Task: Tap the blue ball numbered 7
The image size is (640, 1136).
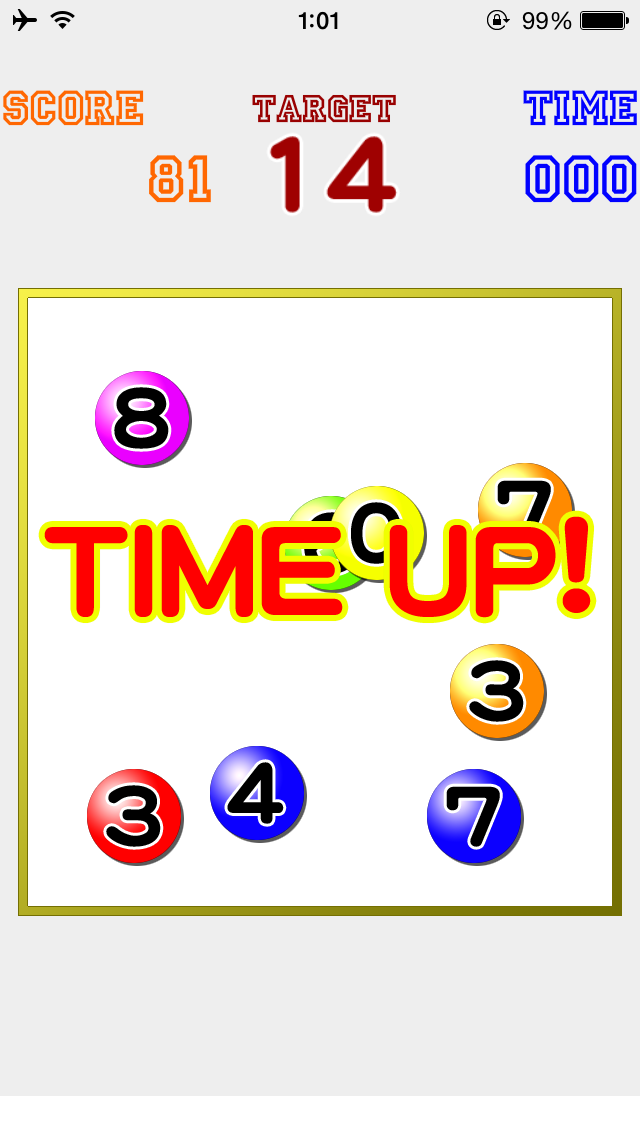Action: pyautogui.click(x=475, y=816)
